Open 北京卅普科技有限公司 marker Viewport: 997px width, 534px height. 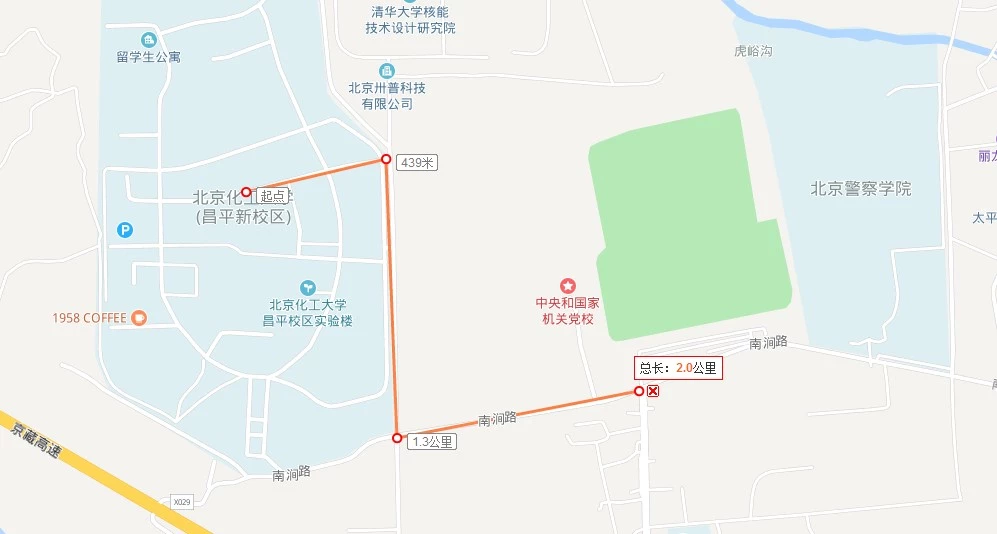[387, 70]
